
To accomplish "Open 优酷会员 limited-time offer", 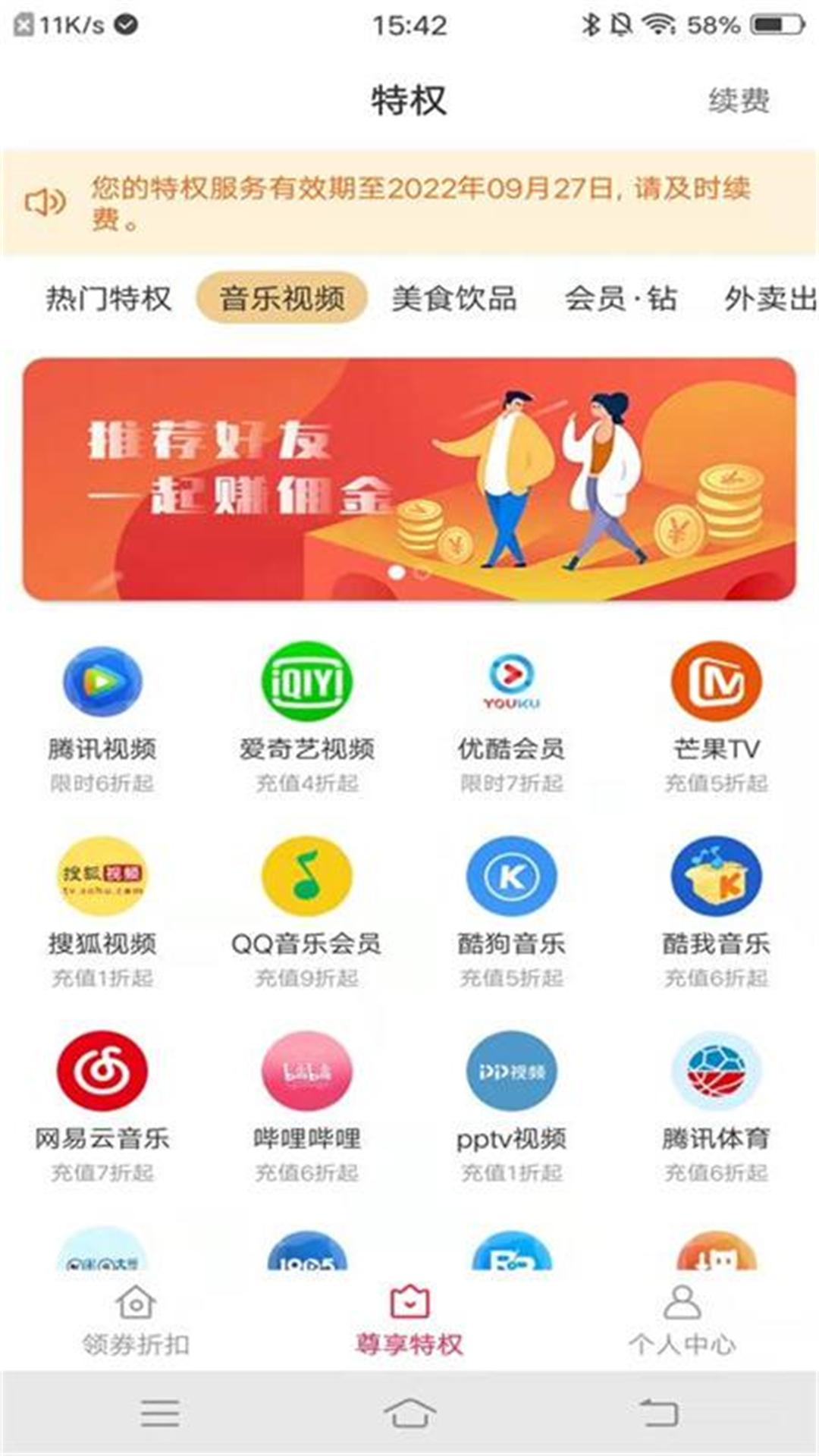I will pyautogui.click(x=511, y=682).
